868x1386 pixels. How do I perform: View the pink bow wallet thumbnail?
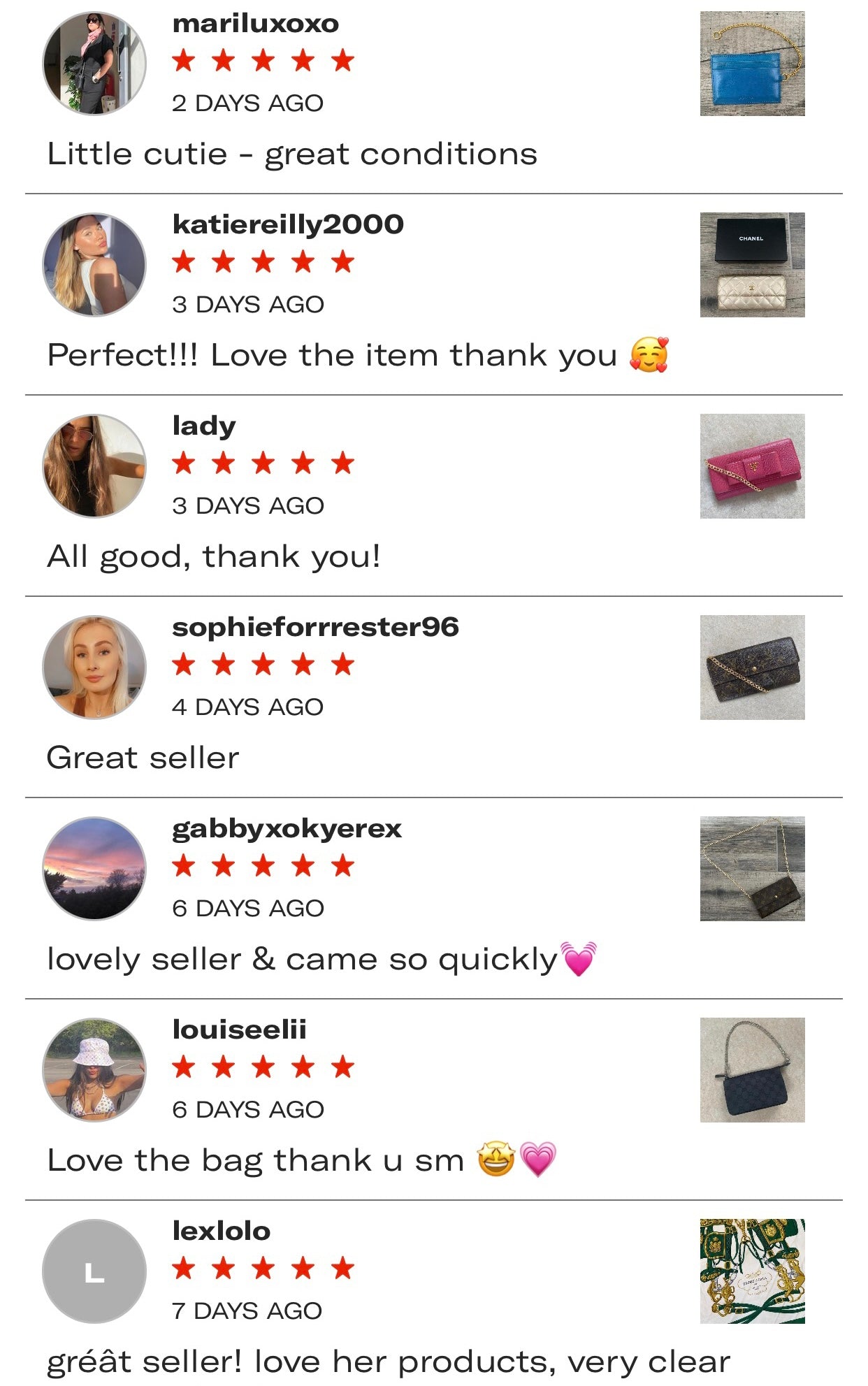[752, 466]
